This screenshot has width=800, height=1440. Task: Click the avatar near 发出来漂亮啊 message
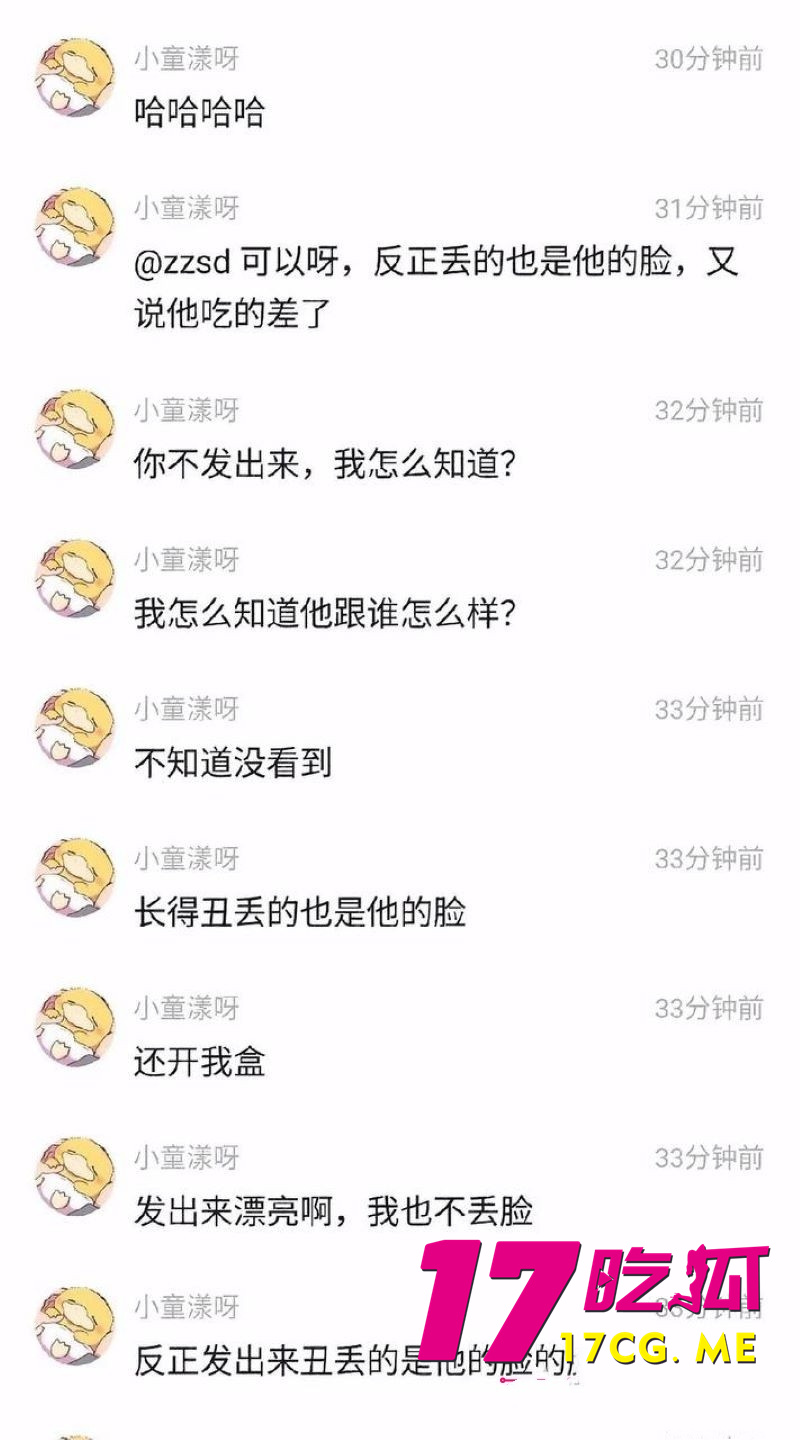[72, 1173]
